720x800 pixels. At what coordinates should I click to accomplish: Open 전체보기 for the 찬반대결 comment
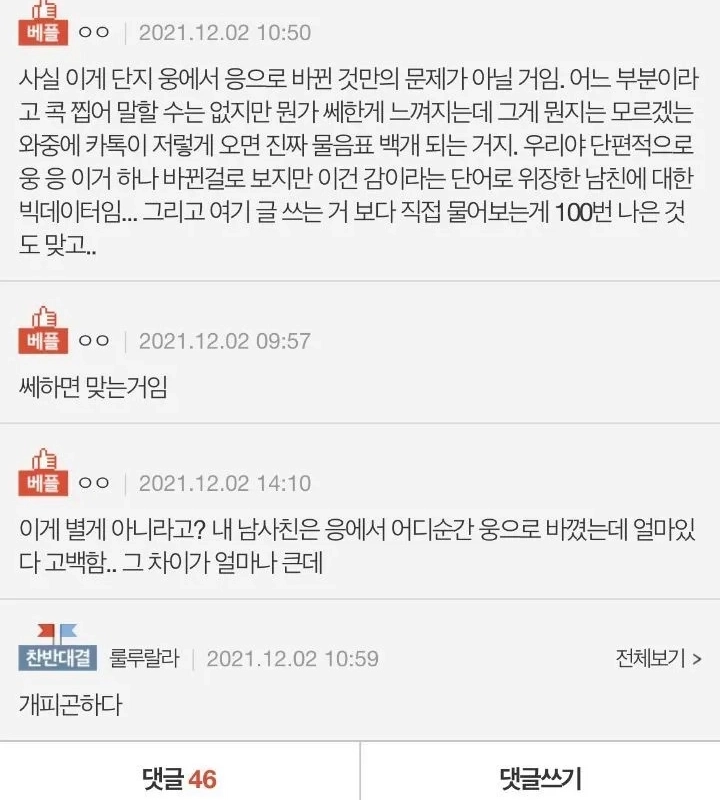tap(658, 659)
